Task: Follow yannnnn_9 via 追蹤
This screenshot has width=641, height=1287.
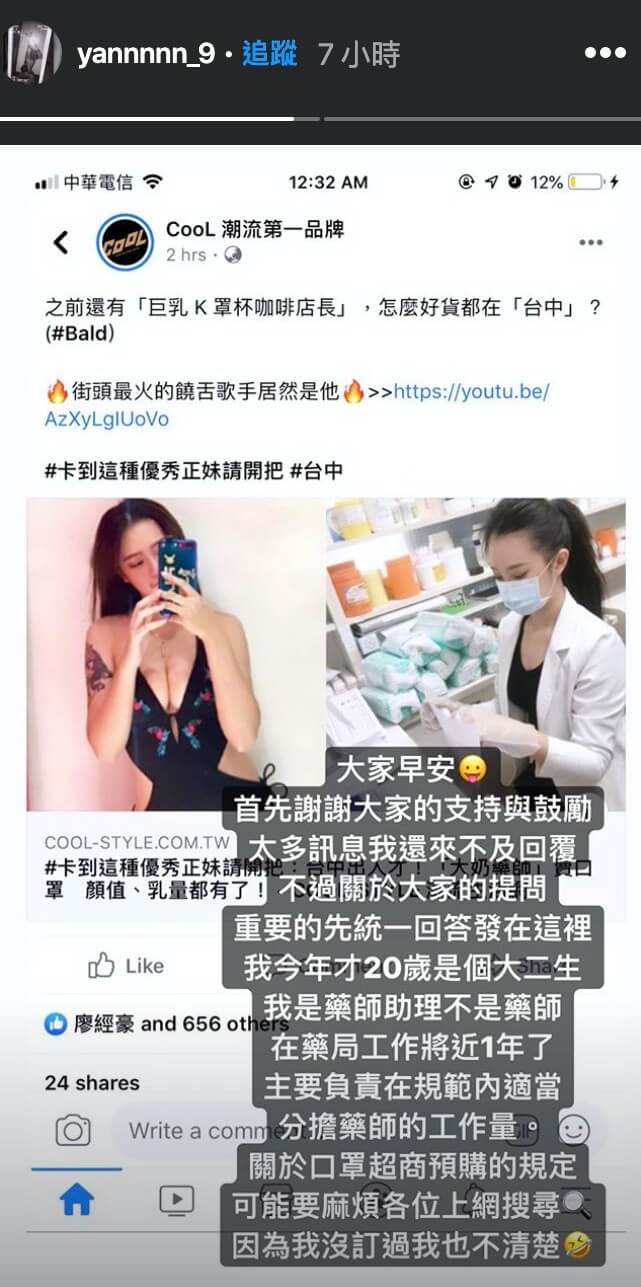Action: (x=270, y=55)
